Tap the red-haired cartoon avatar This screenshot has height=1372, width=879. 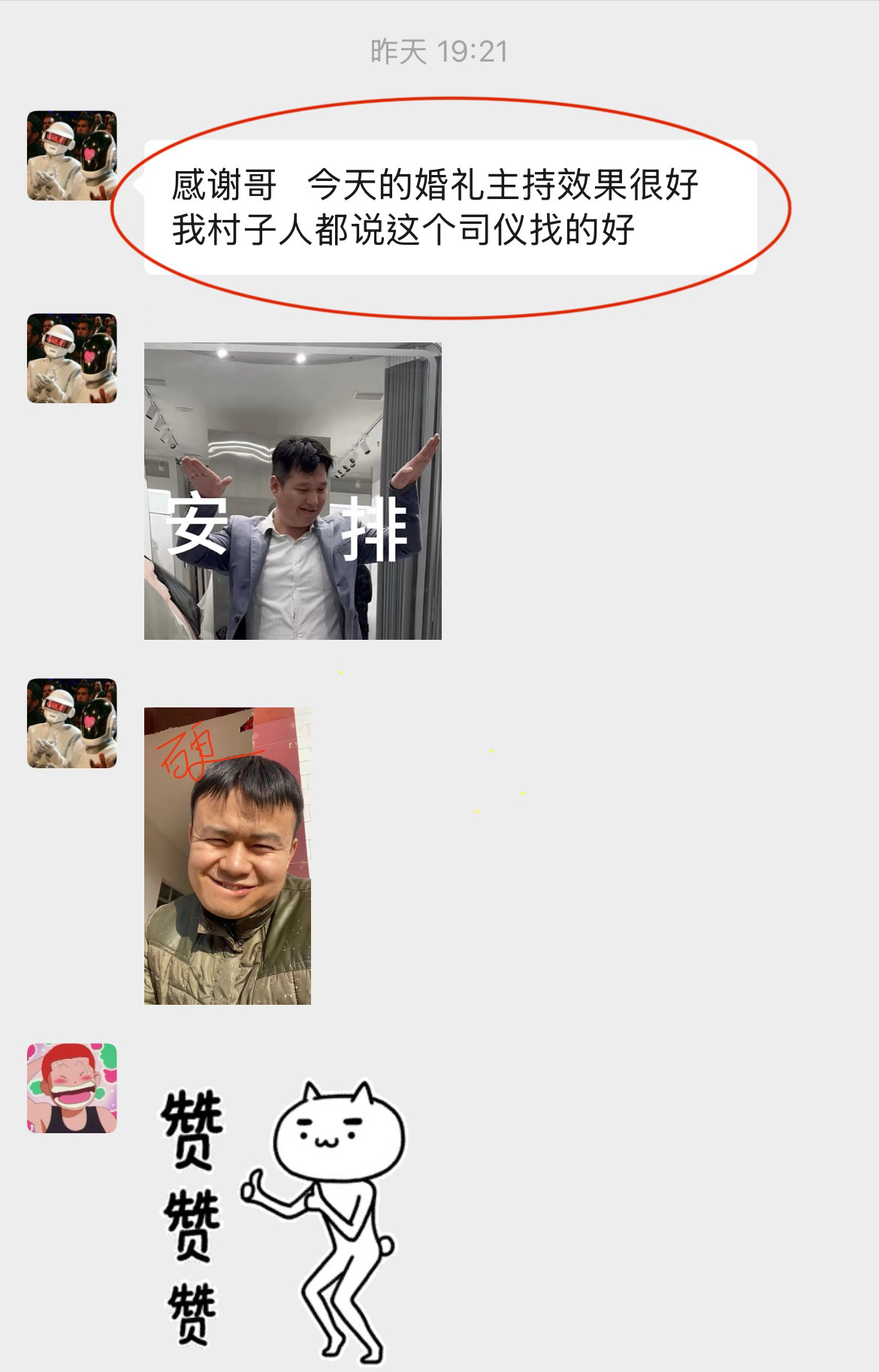tap(72, 1087)
